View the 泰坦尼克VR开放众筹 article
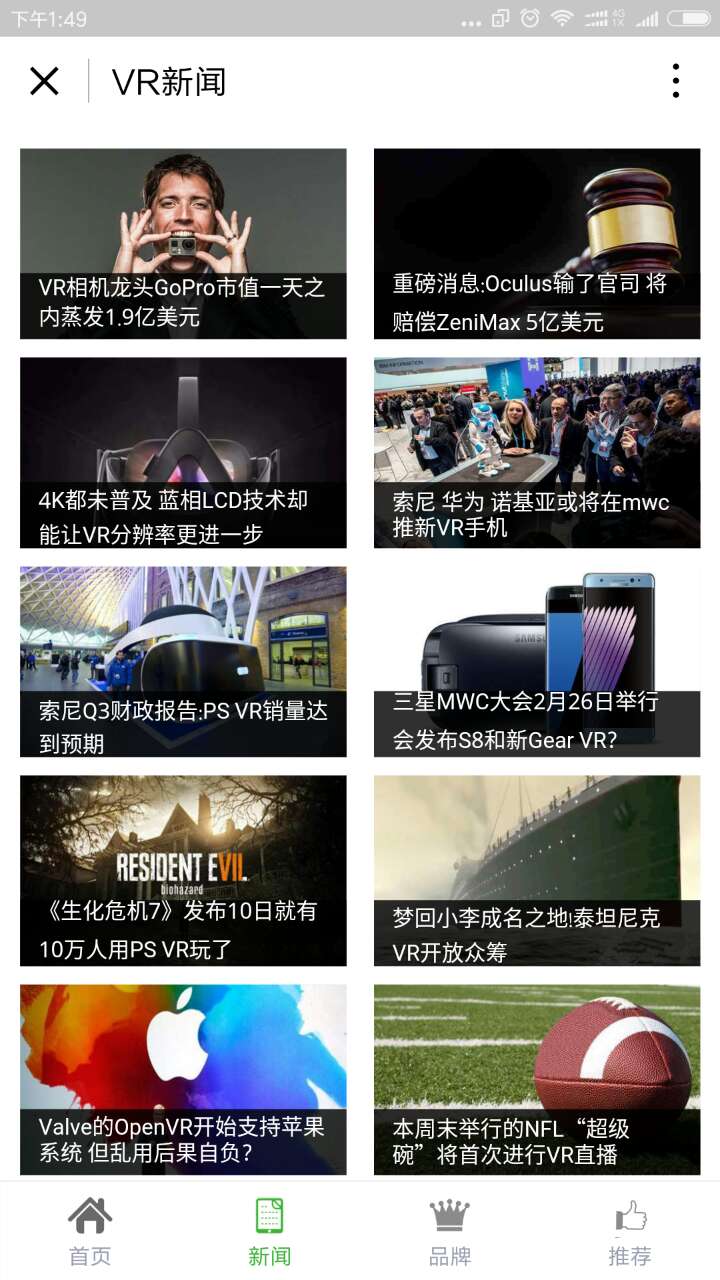 537,871
